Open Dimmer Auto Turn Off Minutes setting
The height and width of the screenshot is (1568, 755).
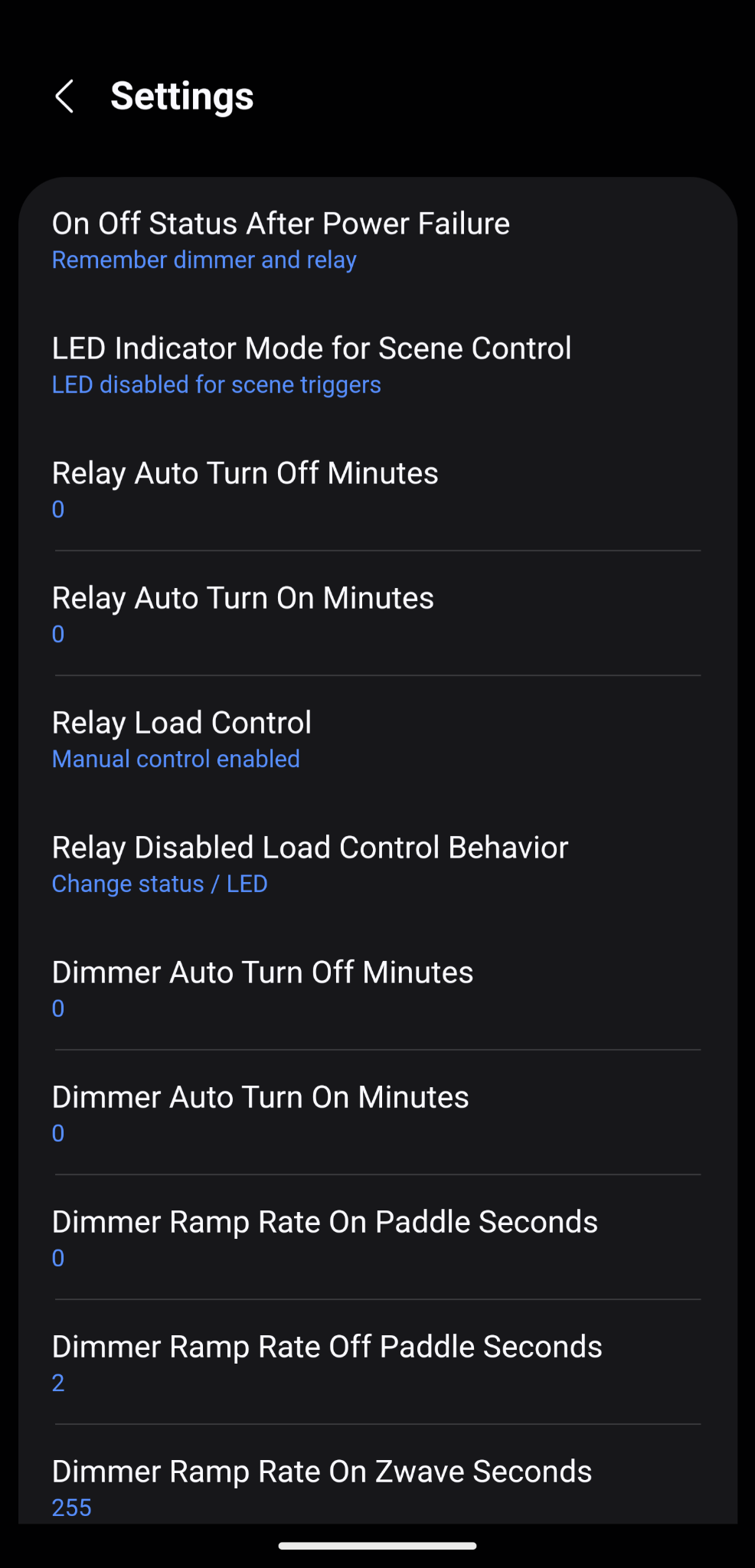click(x=262, y=972)
